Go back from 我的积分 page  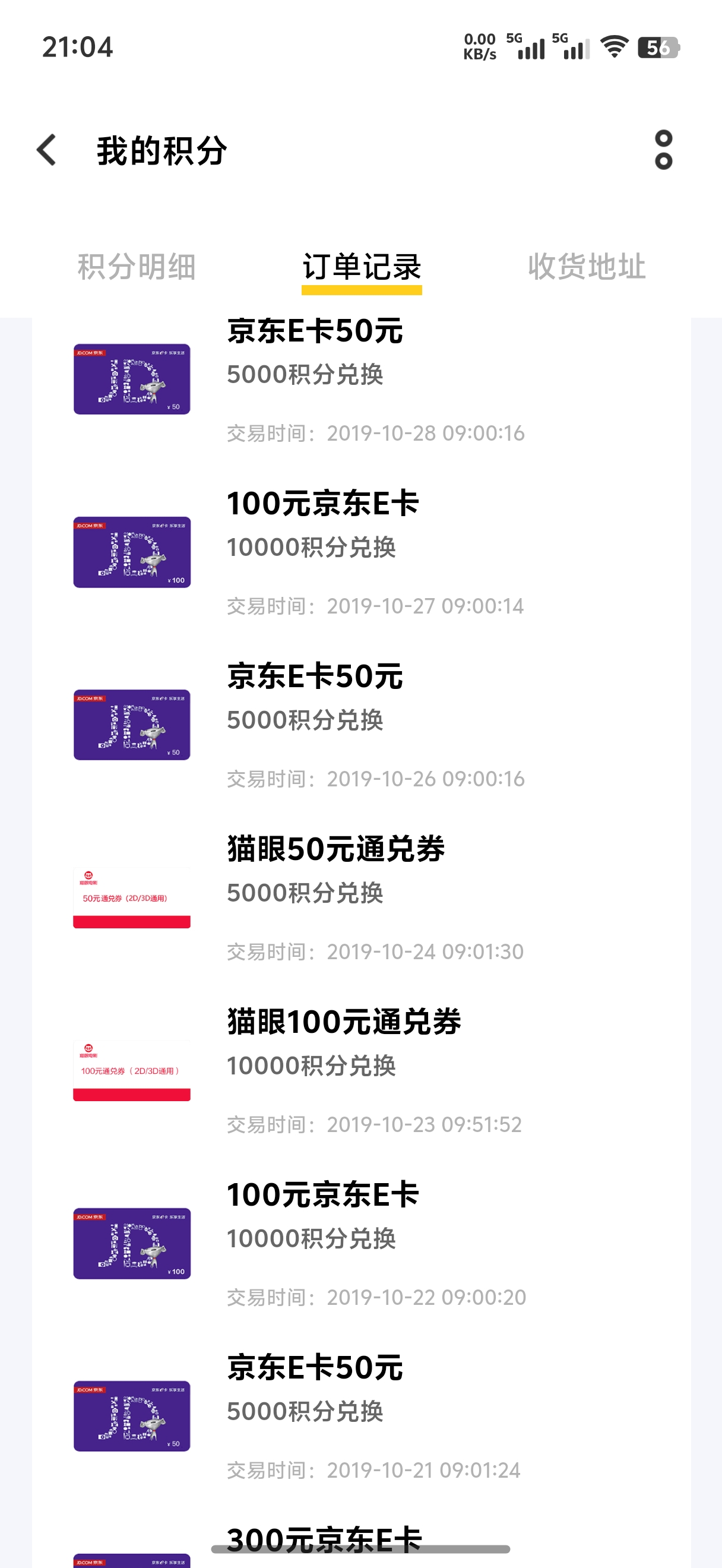tap(47, 150)
